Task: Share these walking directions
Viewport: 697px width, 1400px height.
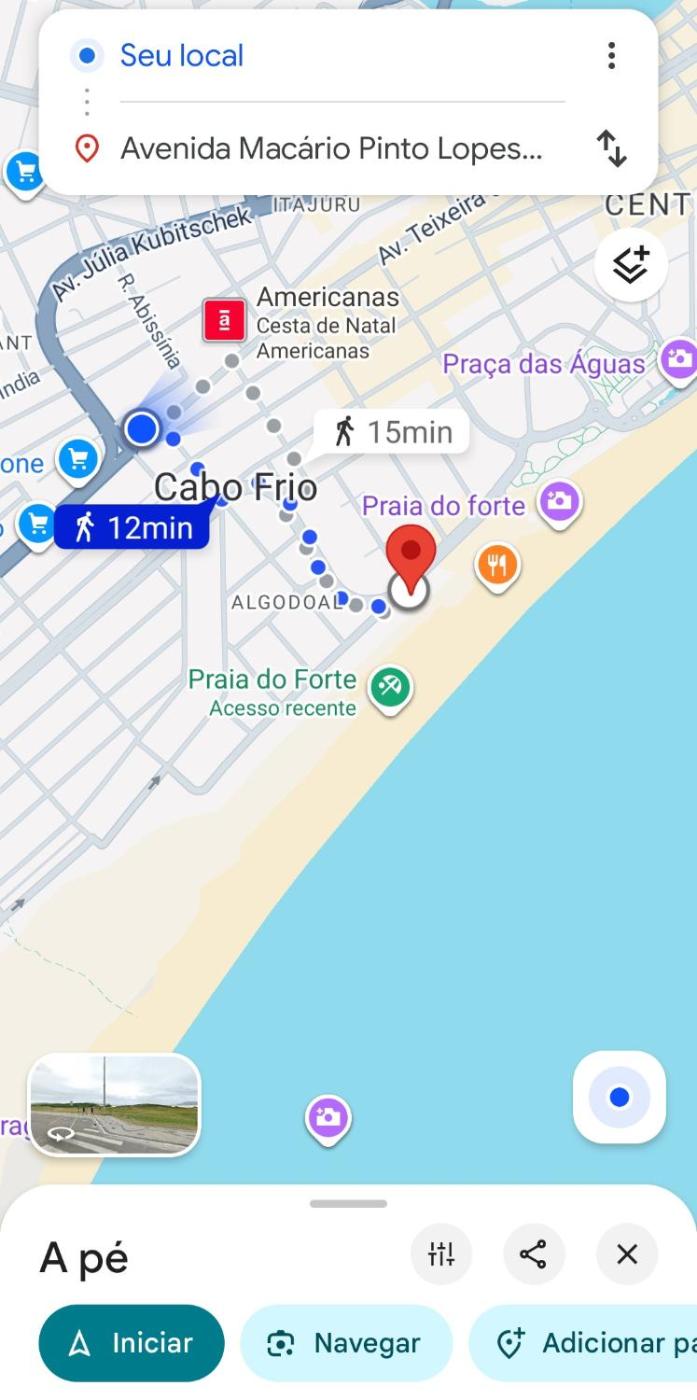Action: click(534, 1254)
